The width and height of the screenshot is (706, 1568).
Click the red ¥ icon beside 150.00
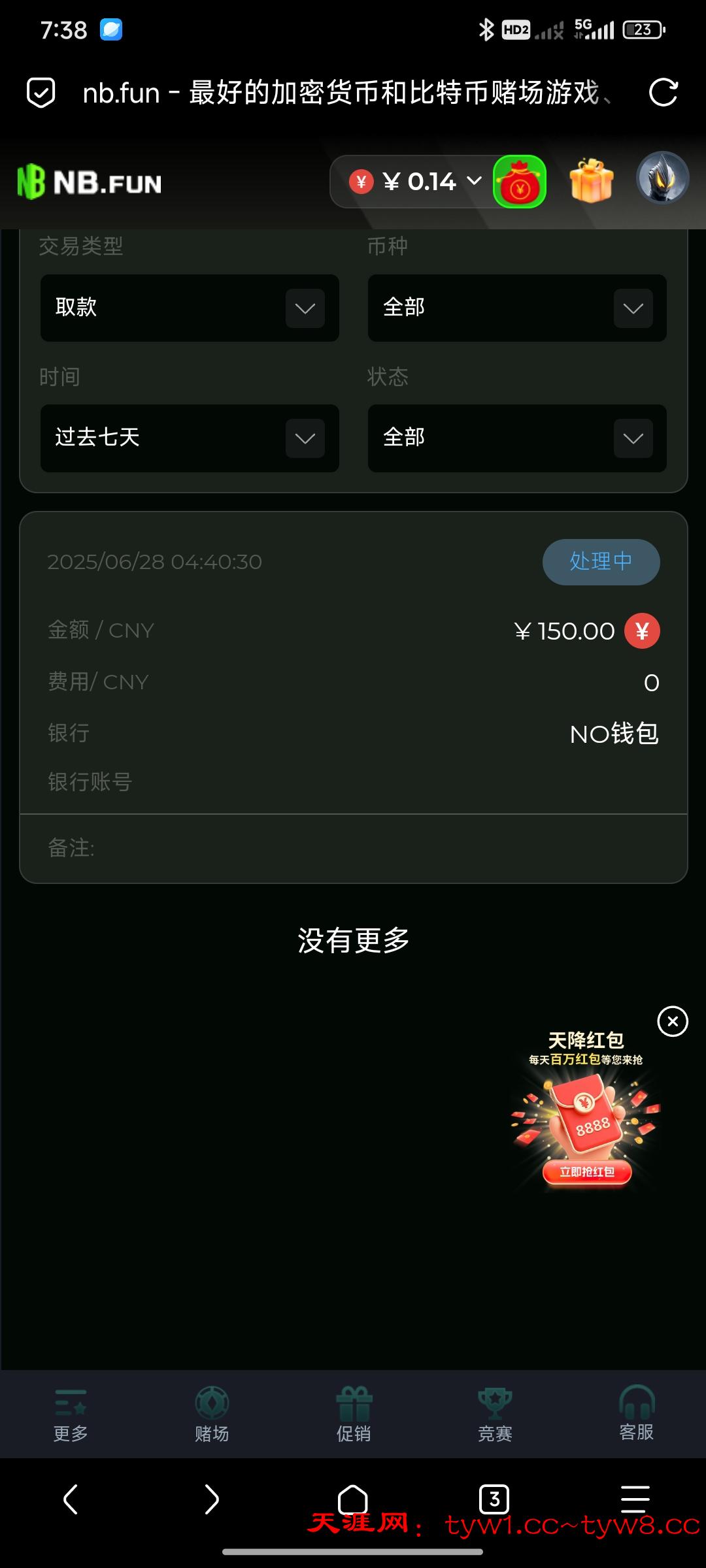tap(642, 630)
